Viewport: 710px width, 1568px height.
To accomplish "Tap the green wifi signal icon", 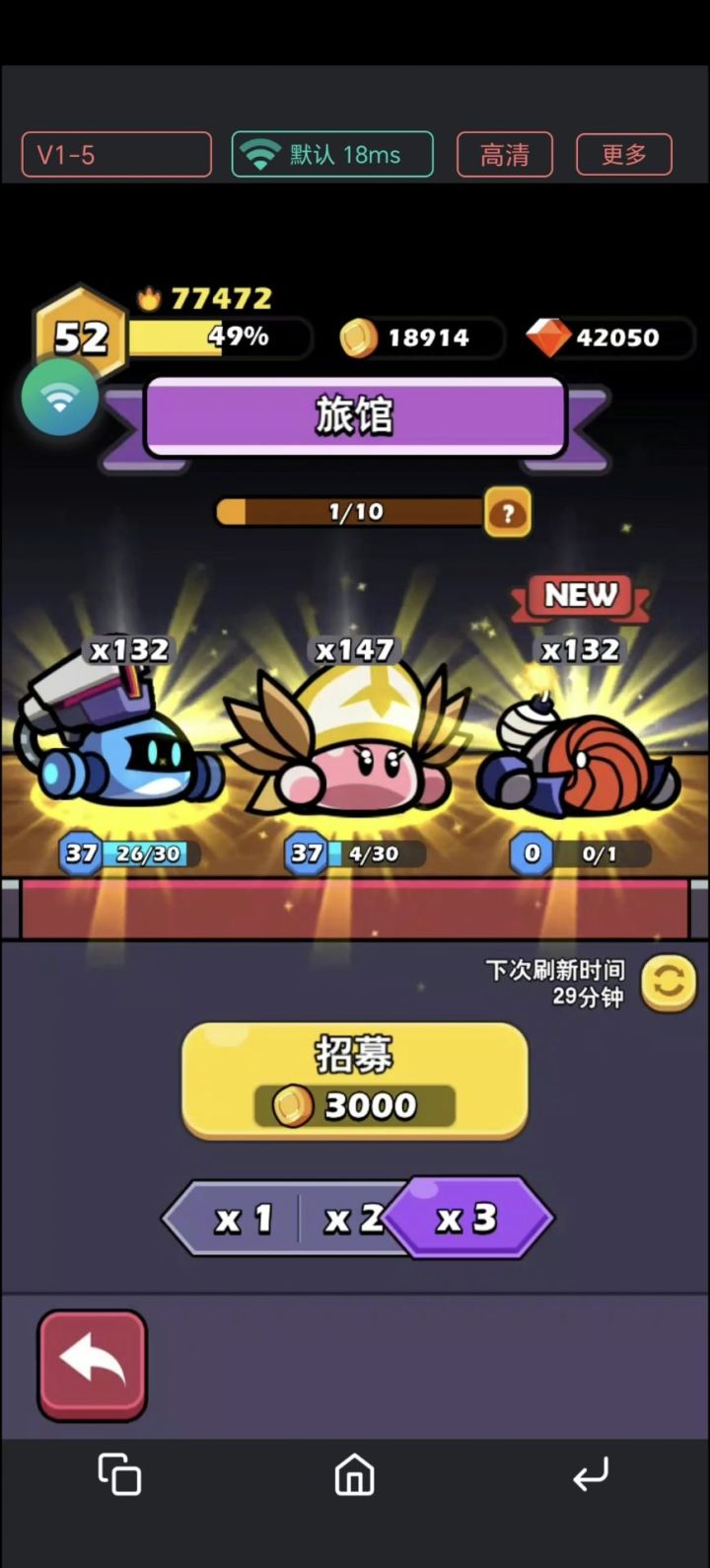I will [59, 398].
